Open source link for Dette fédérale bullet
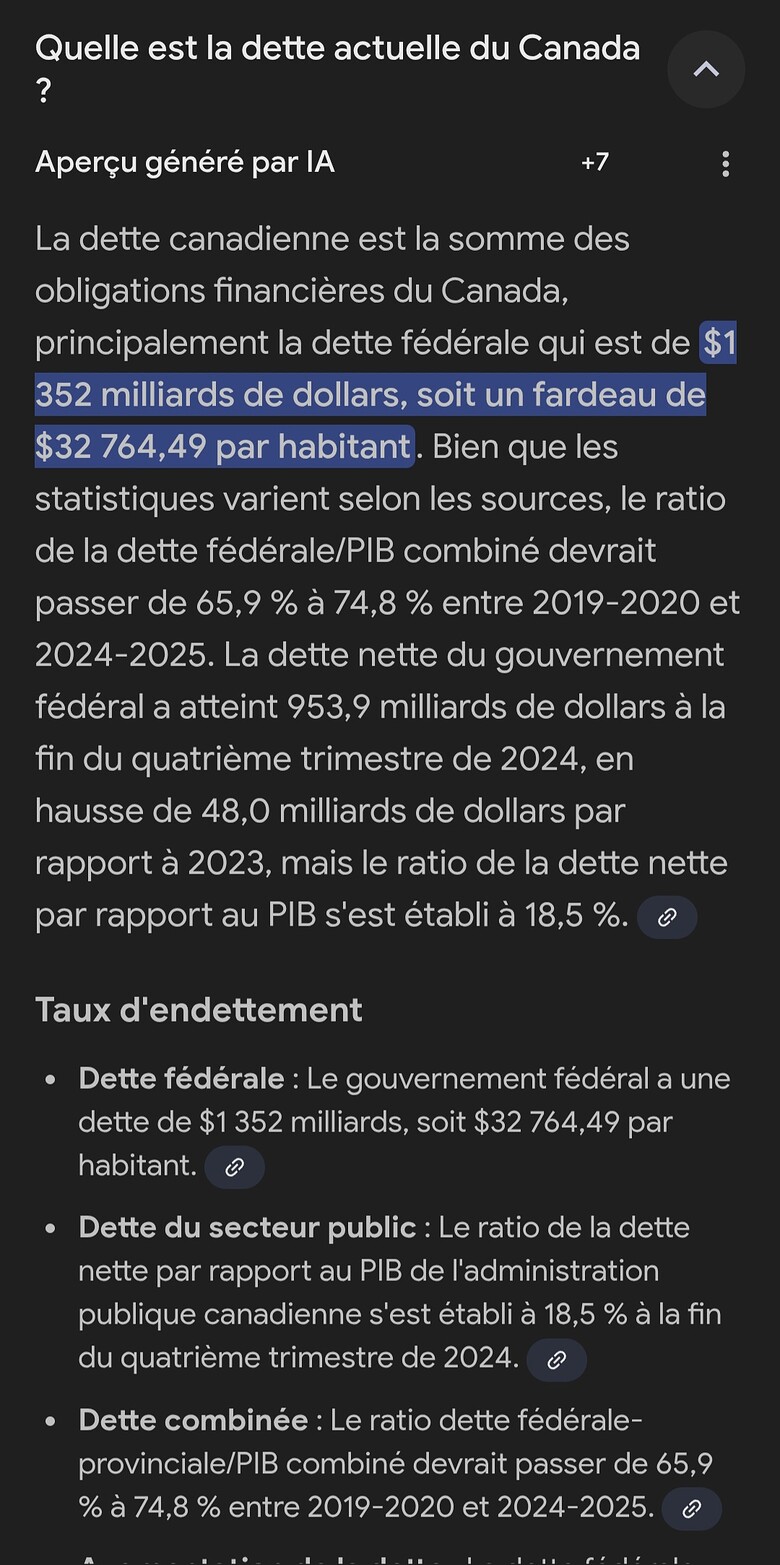This screenshot has height=1565, width=780. (235, 1167)
